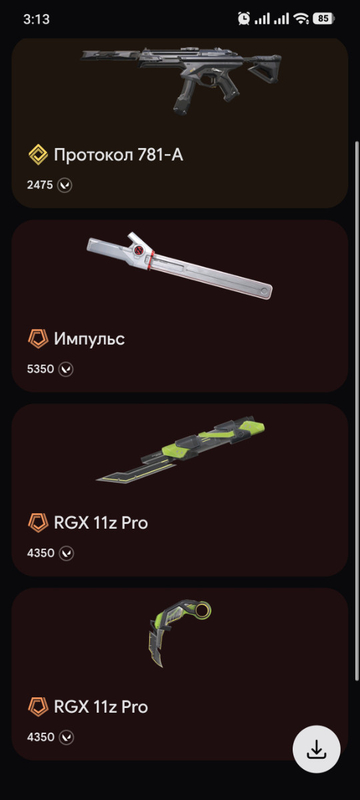Open the Протокол 781-A skin card

pyautogui.click(x=179, y=122)
